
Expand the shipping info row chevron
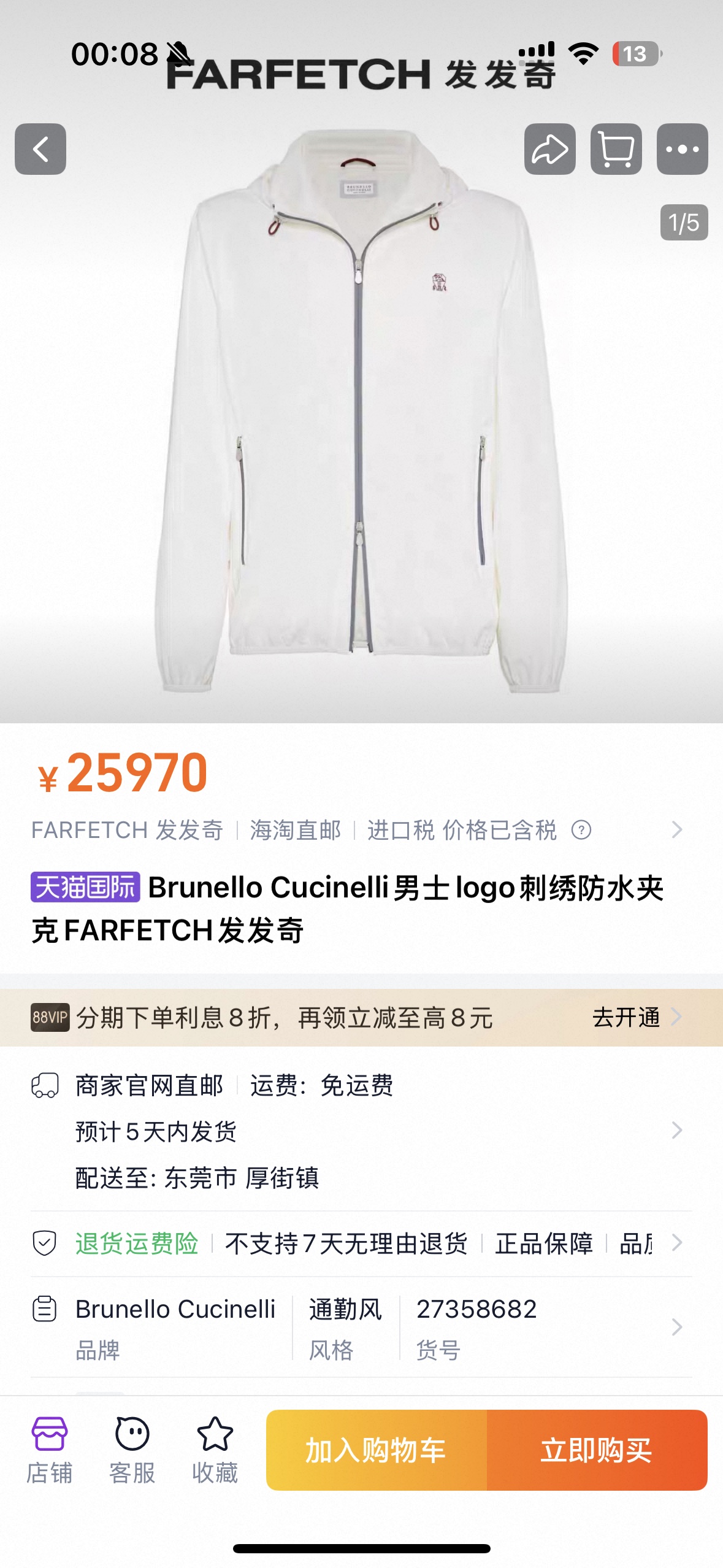coord(678,1131)
